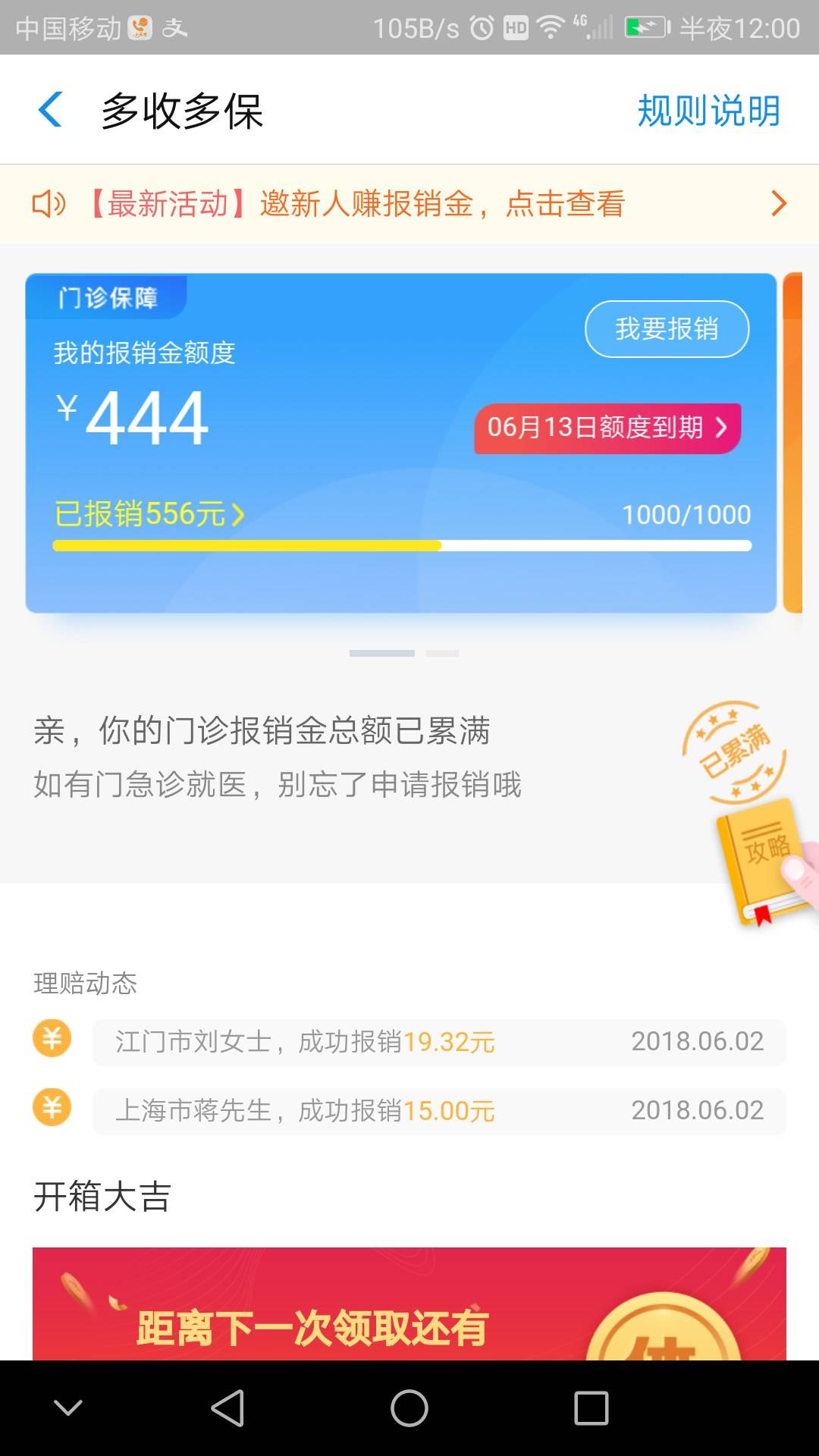Open 06月13日额度到期 expiry details

[x=607, y=428]
